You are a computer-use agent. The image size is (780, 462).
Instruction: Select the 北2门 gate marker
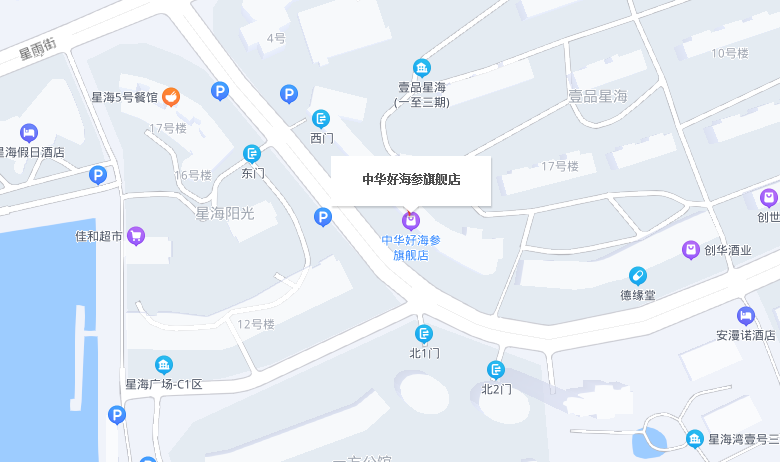coord(495,370)
